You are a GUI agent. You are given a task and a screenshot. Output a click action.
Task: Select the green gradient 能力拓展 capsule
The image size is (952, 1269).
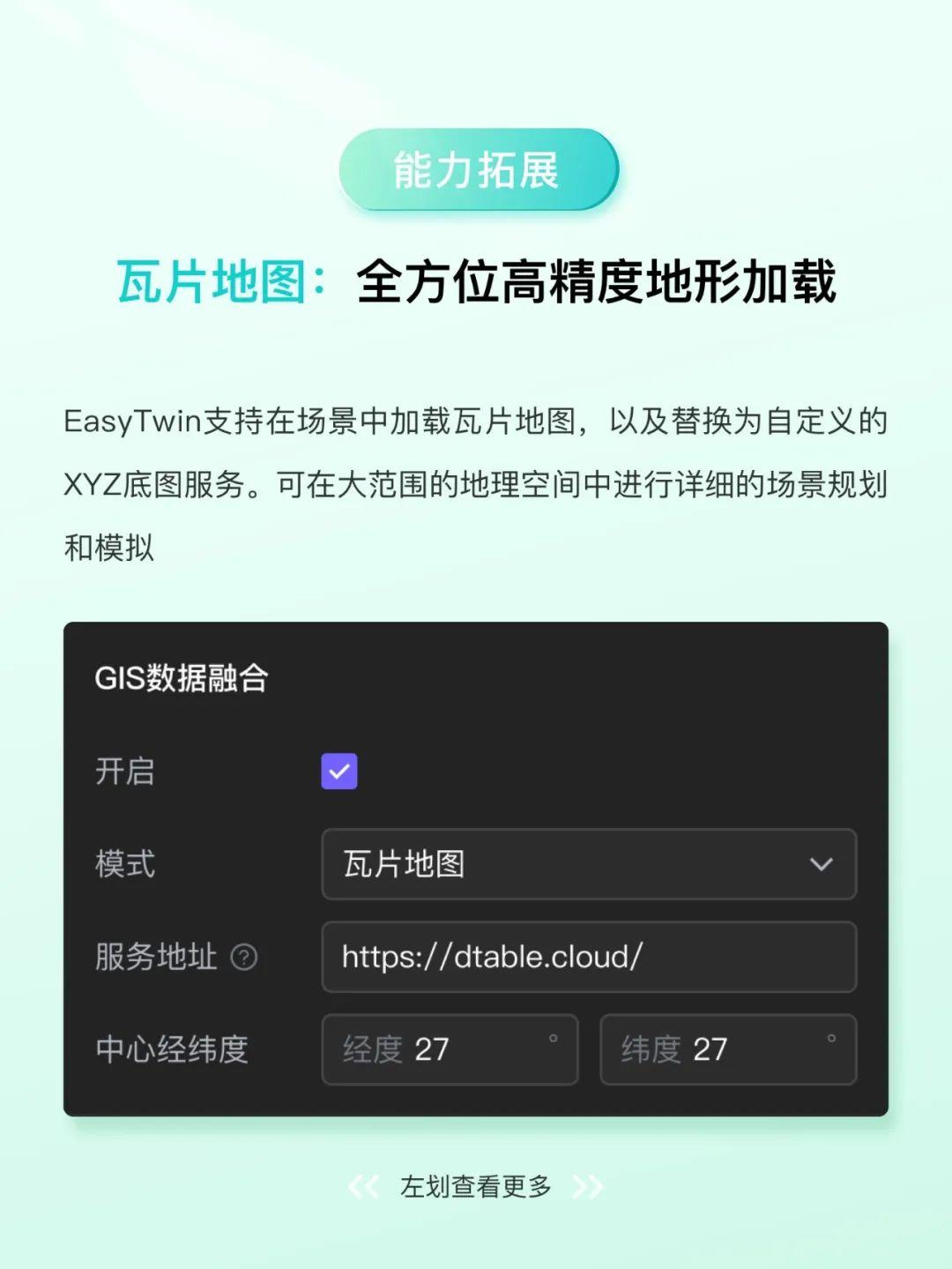click(477, 169)
